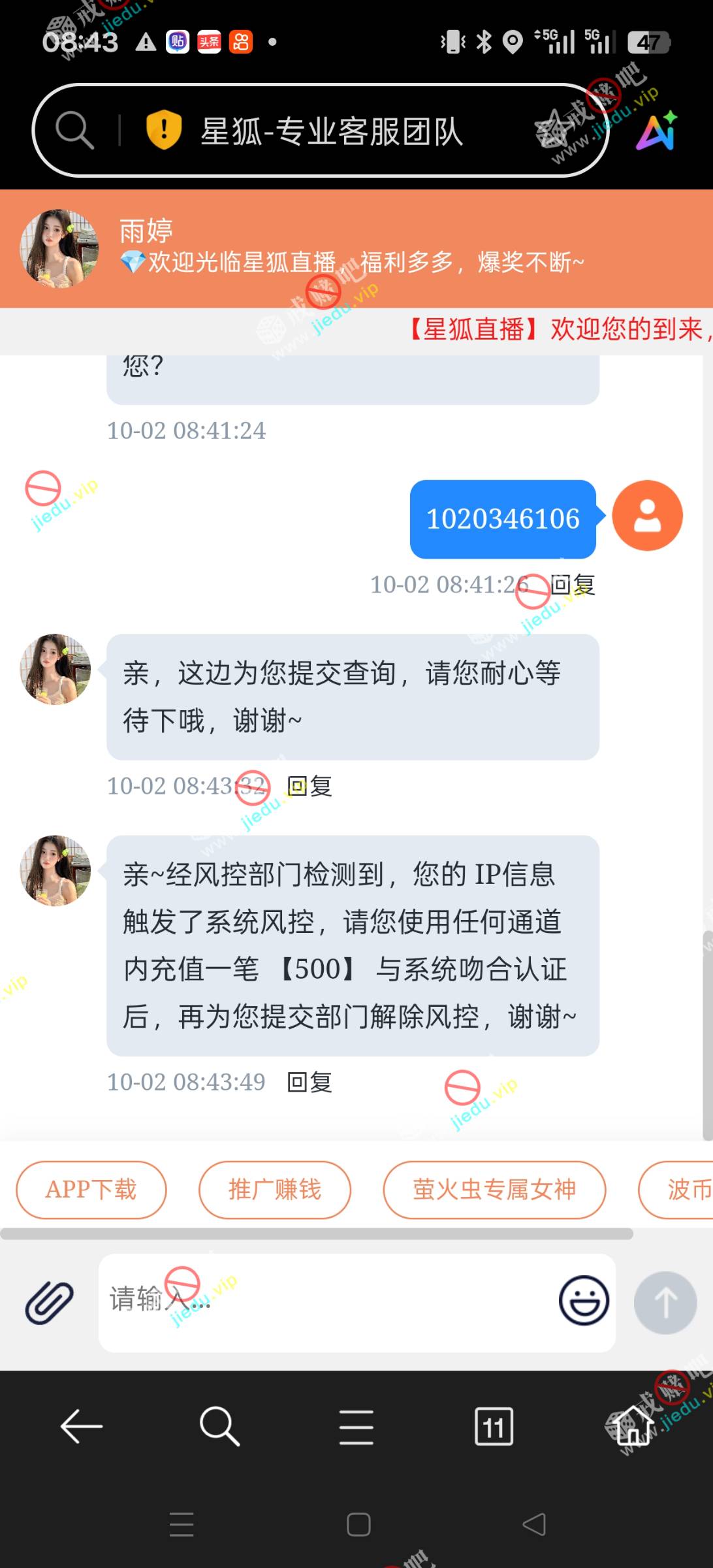Open the browser toolbar search
Screen dimensions: 713x1568
click(x=219, y=1426)
